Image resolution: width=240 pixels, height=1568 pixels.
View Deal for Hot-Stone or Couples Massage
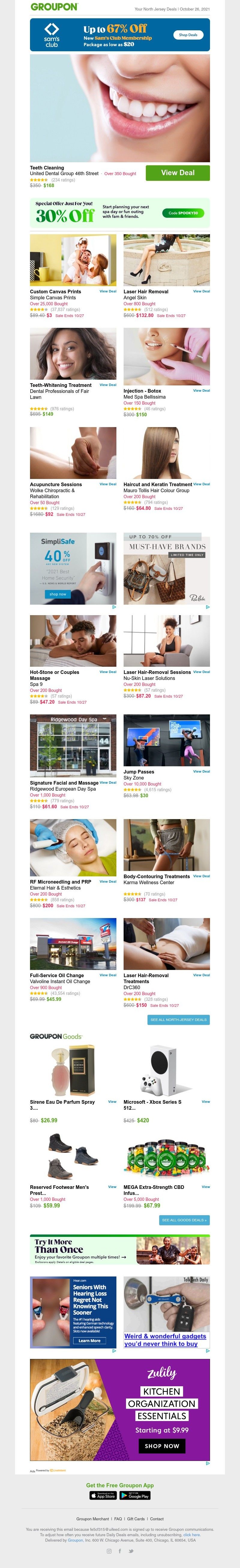108,672
